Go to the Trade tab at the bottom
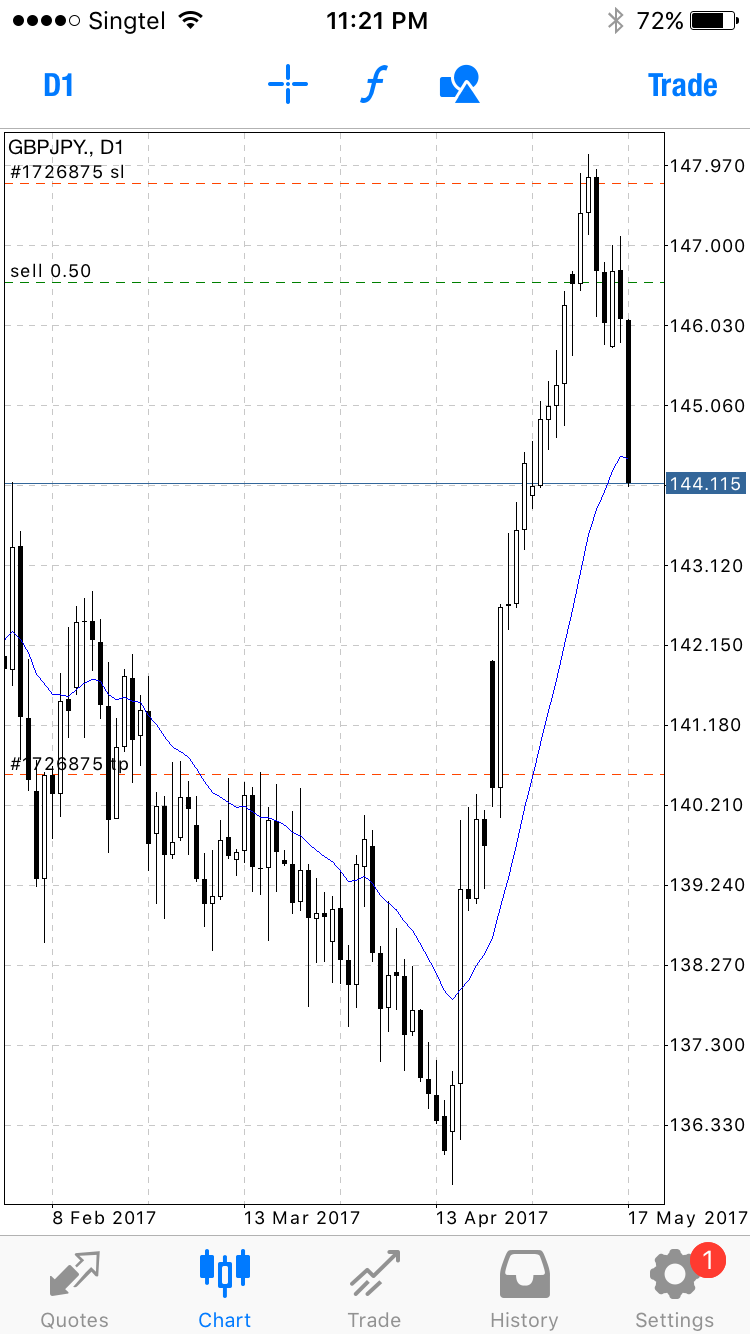 click(374, 1288)
